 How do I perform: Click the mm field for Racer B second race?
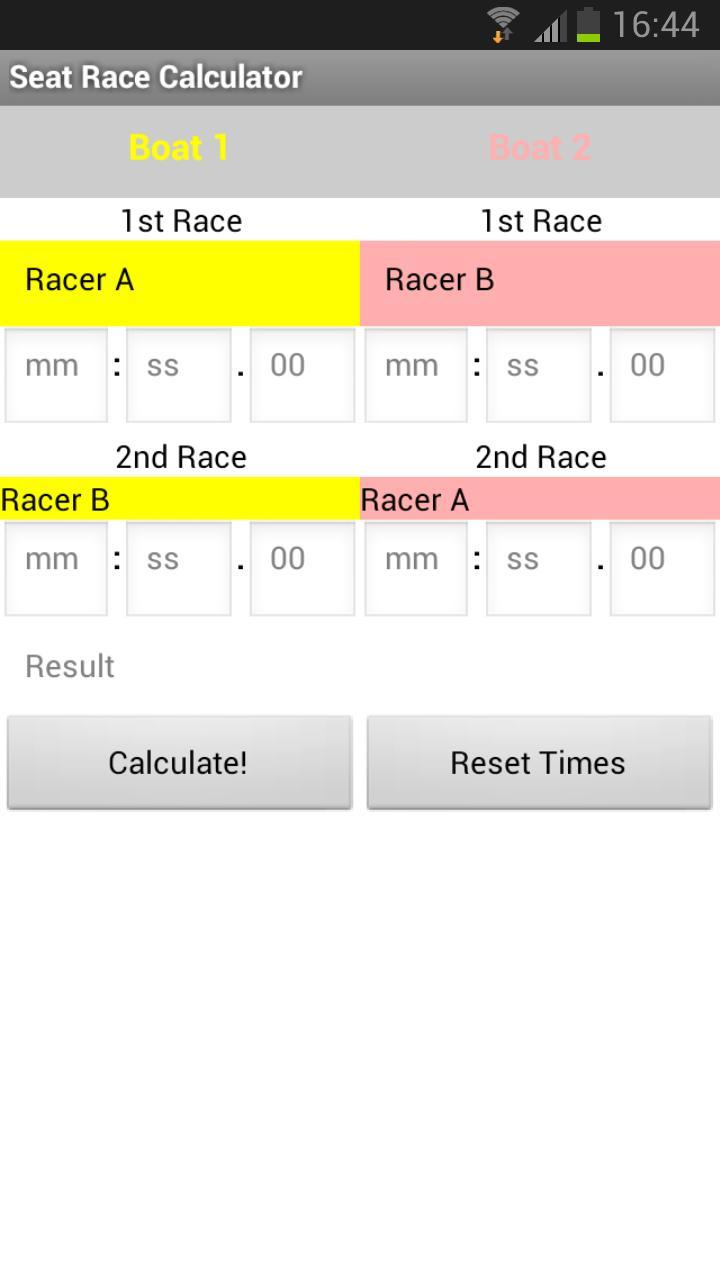click(x=56, y=568)
